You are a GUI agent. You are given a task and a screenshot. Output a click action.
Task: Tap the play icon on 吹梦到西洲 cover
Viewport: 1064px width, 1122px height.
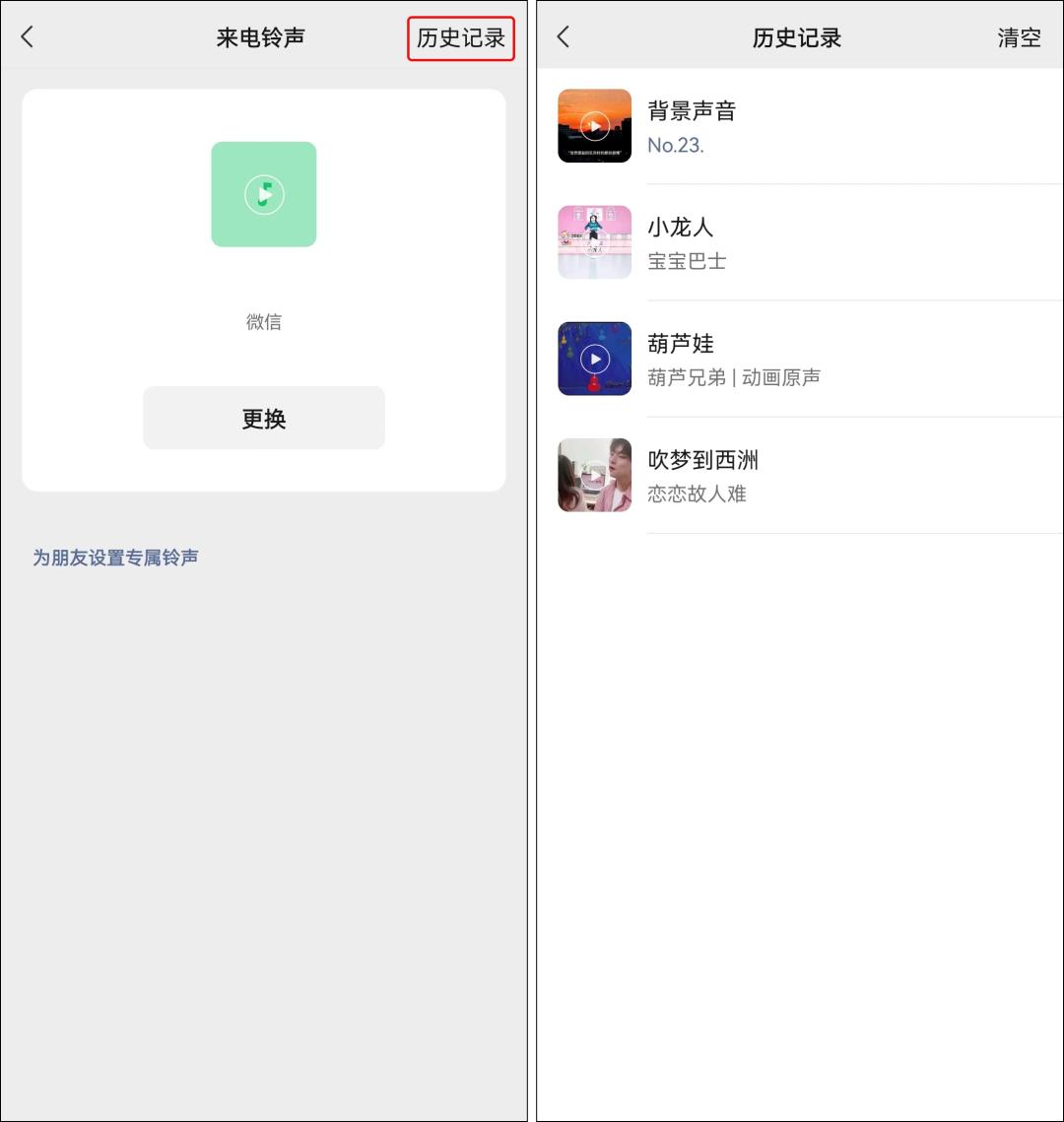coord(594,475)
